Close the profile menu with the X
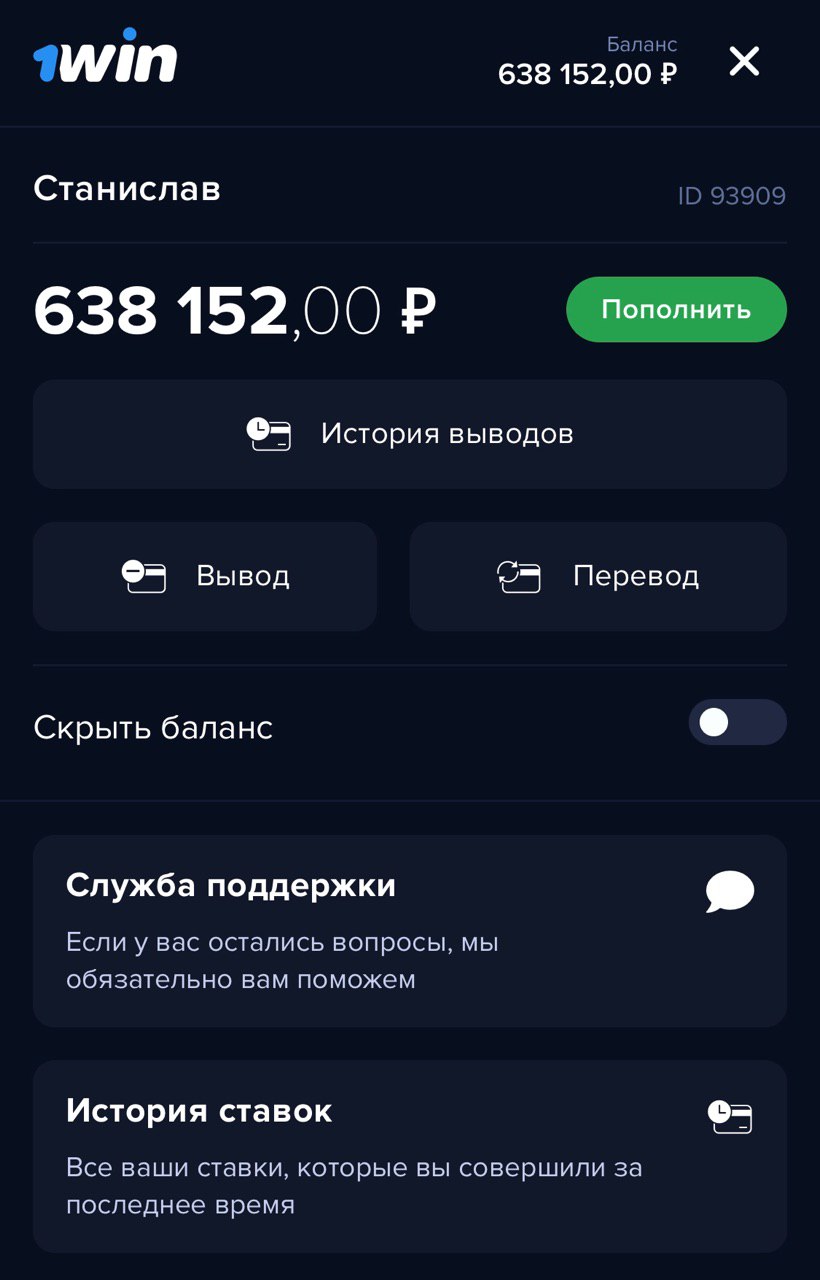 (x=744, y=61)
